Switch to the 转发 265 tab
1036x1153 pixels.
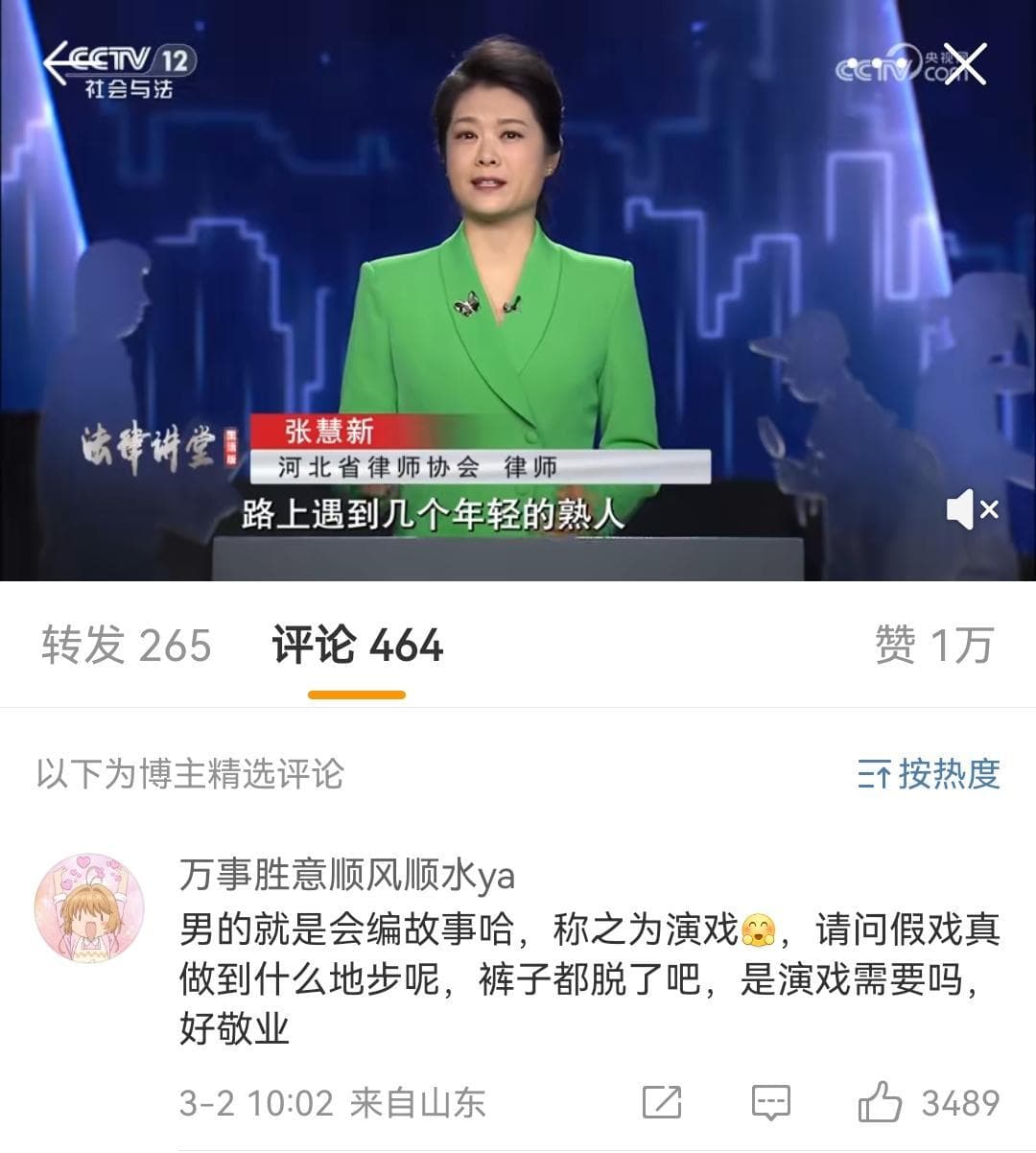122,645
